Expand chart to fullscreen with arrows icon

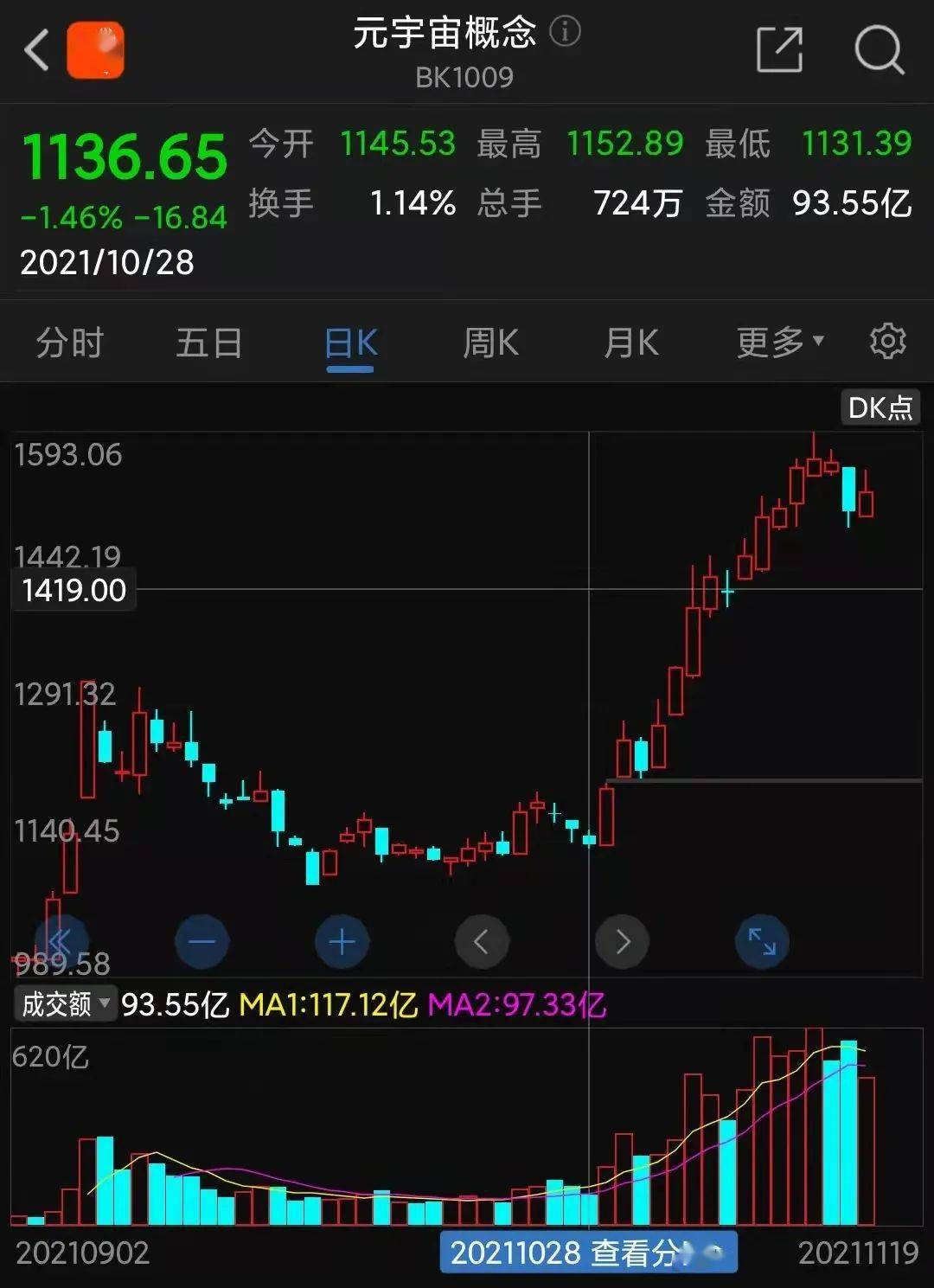[x=762, y=941]
